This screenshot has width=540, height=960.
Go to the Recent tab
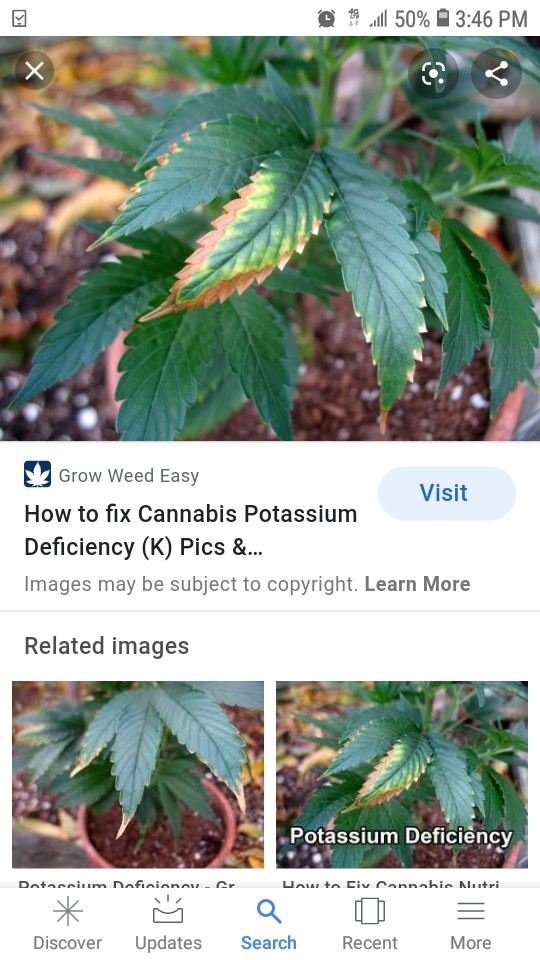(370, 924)
